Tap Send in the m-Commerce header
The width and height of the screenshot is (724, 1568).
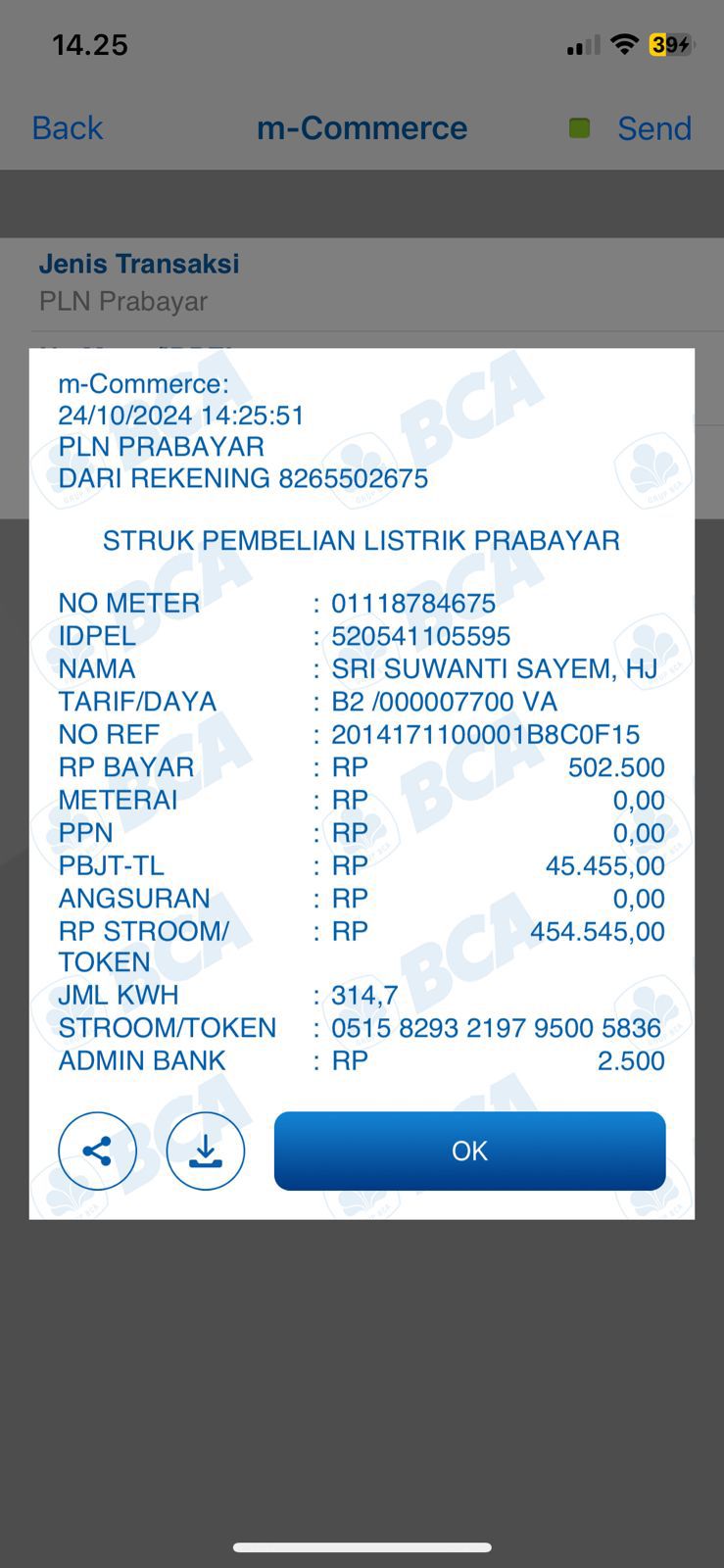pos(653,128)
